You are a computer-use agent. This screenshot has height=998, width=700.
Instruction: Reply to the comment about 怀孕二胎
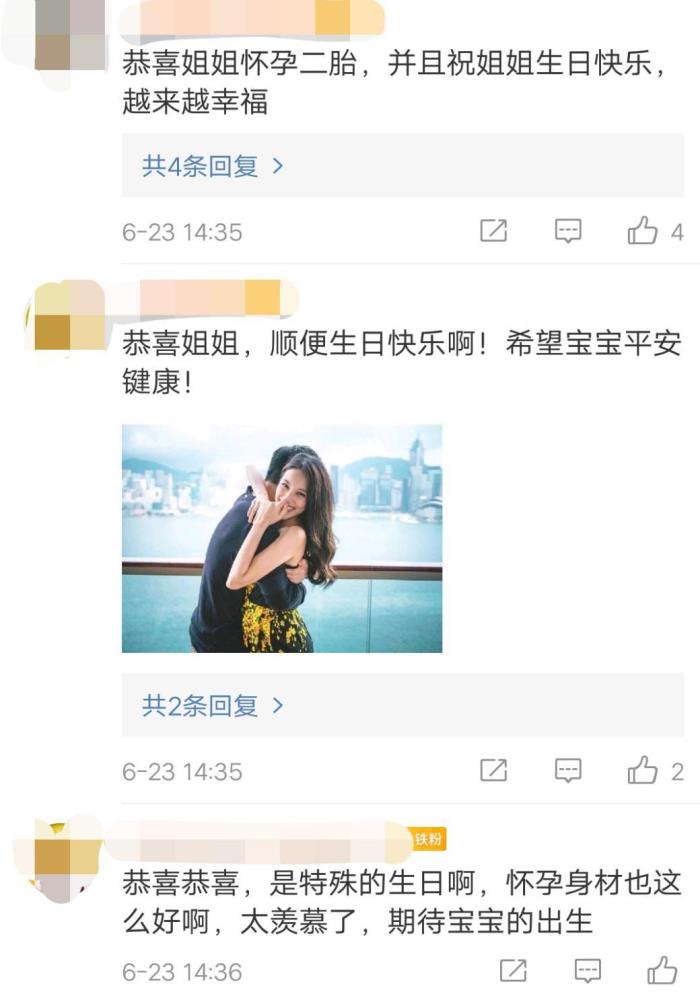point(568,232)
